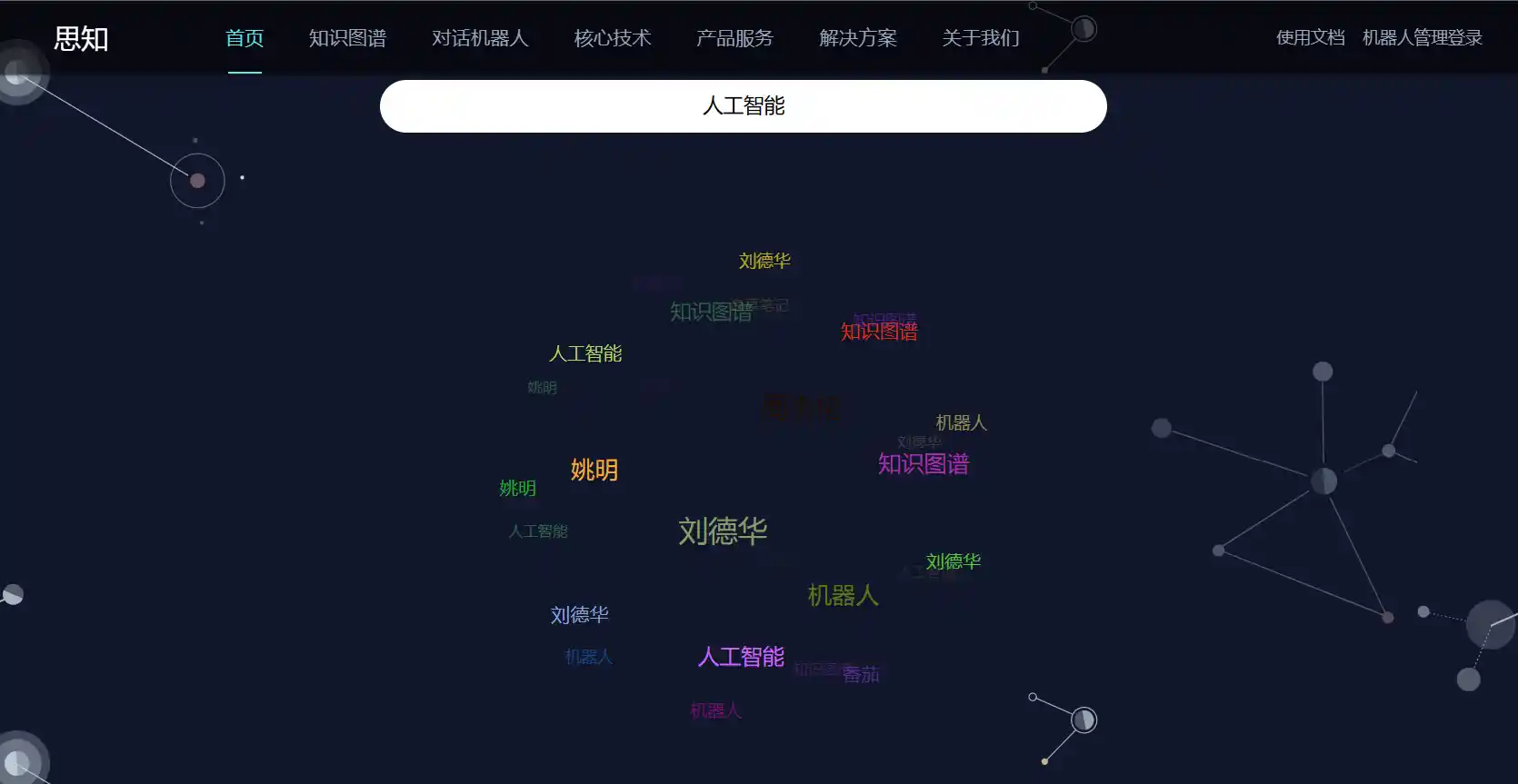The image size is (1518, 784).
Task: Tap the 首页 nav tab
Action: [x=245, y=38]
